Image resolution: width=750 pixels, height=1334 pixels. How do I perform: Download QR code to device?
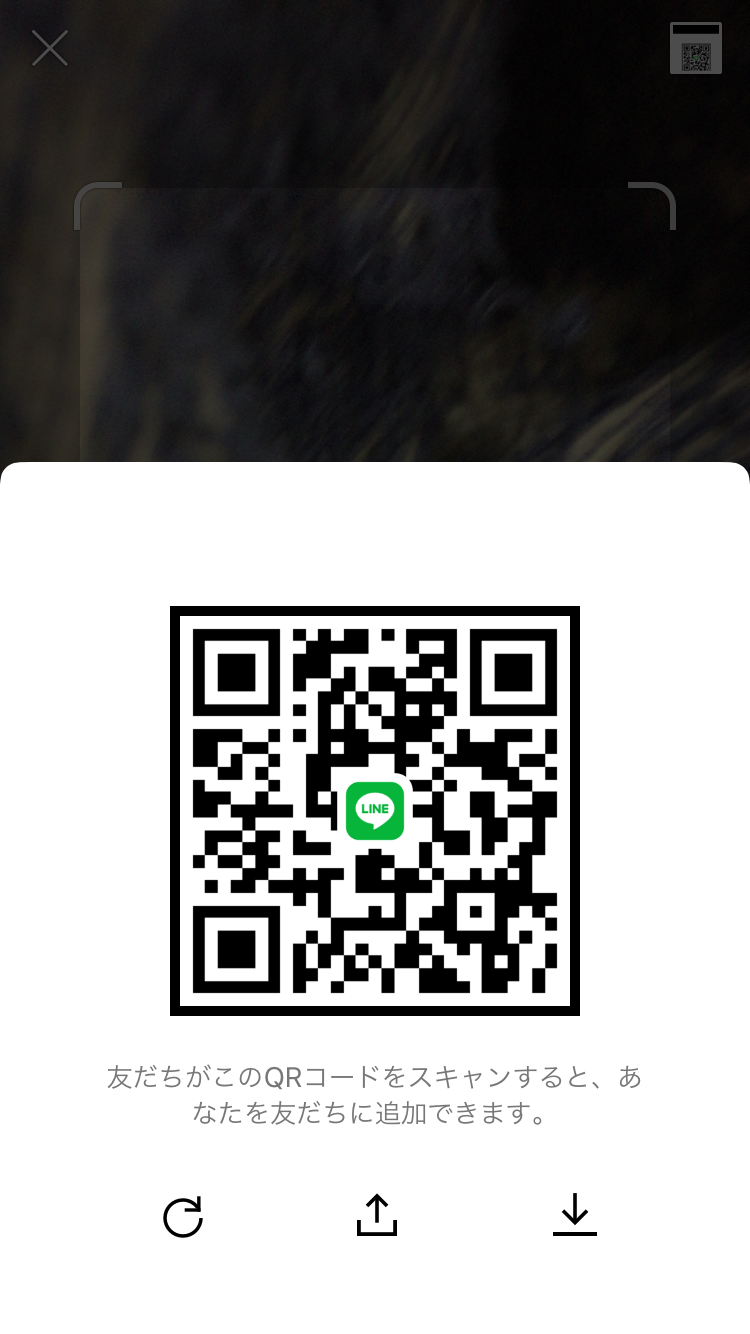574,1215
